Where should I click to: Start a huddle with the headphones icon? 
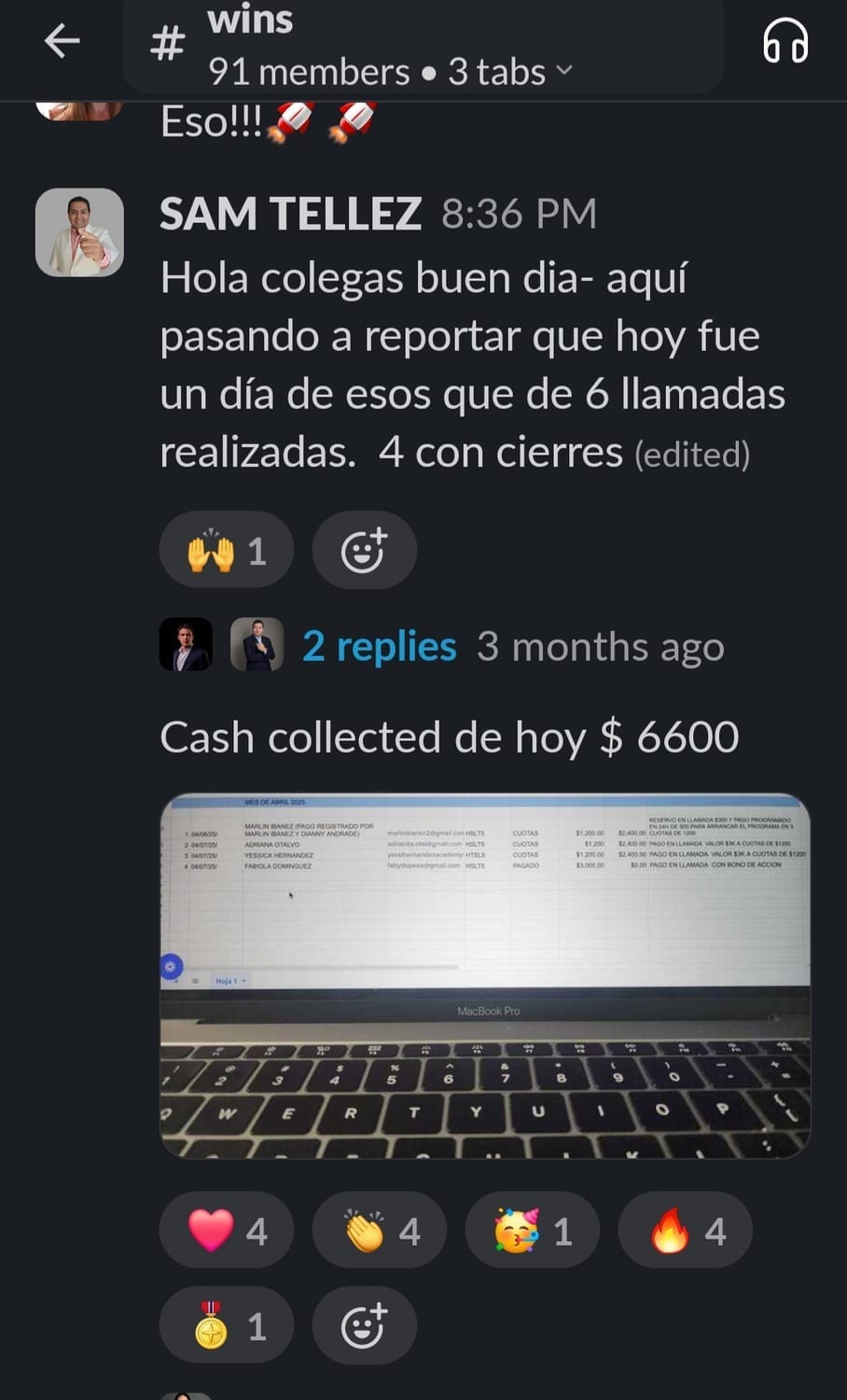(x=785, y=42)
